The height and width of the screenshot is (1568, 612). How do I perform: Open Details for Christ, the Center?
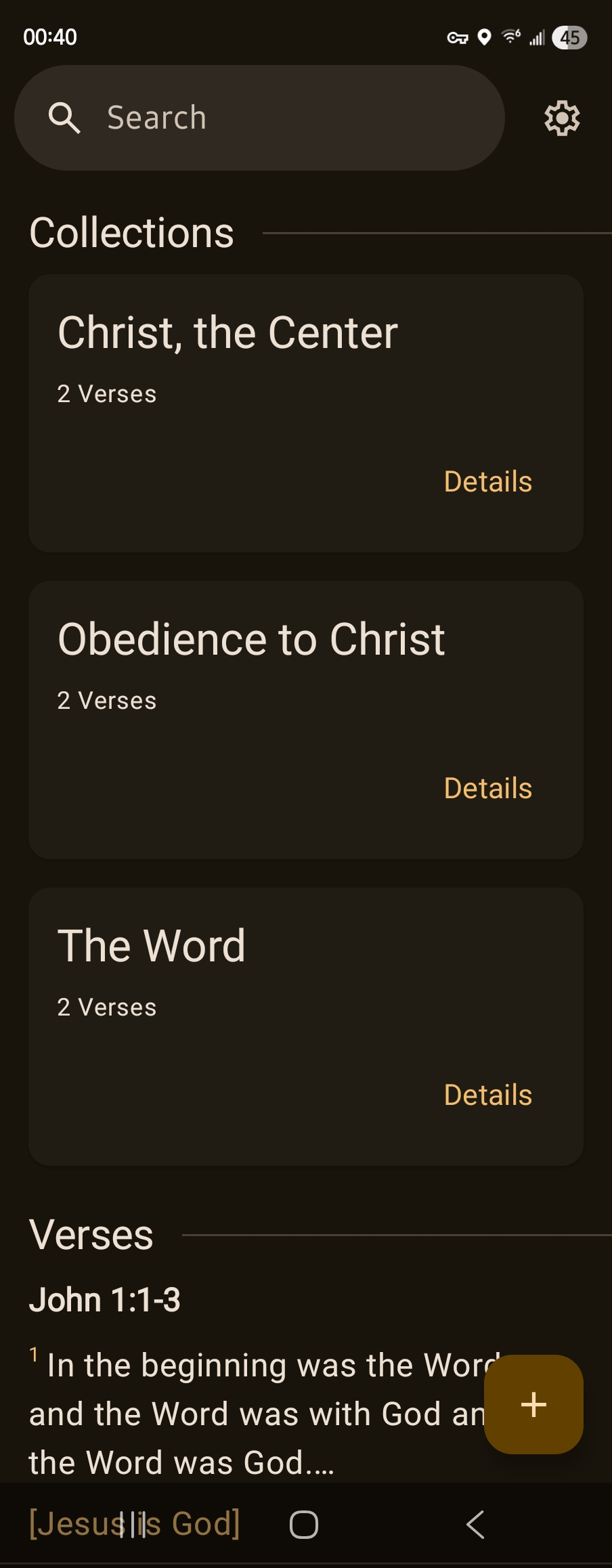(487, 481)
